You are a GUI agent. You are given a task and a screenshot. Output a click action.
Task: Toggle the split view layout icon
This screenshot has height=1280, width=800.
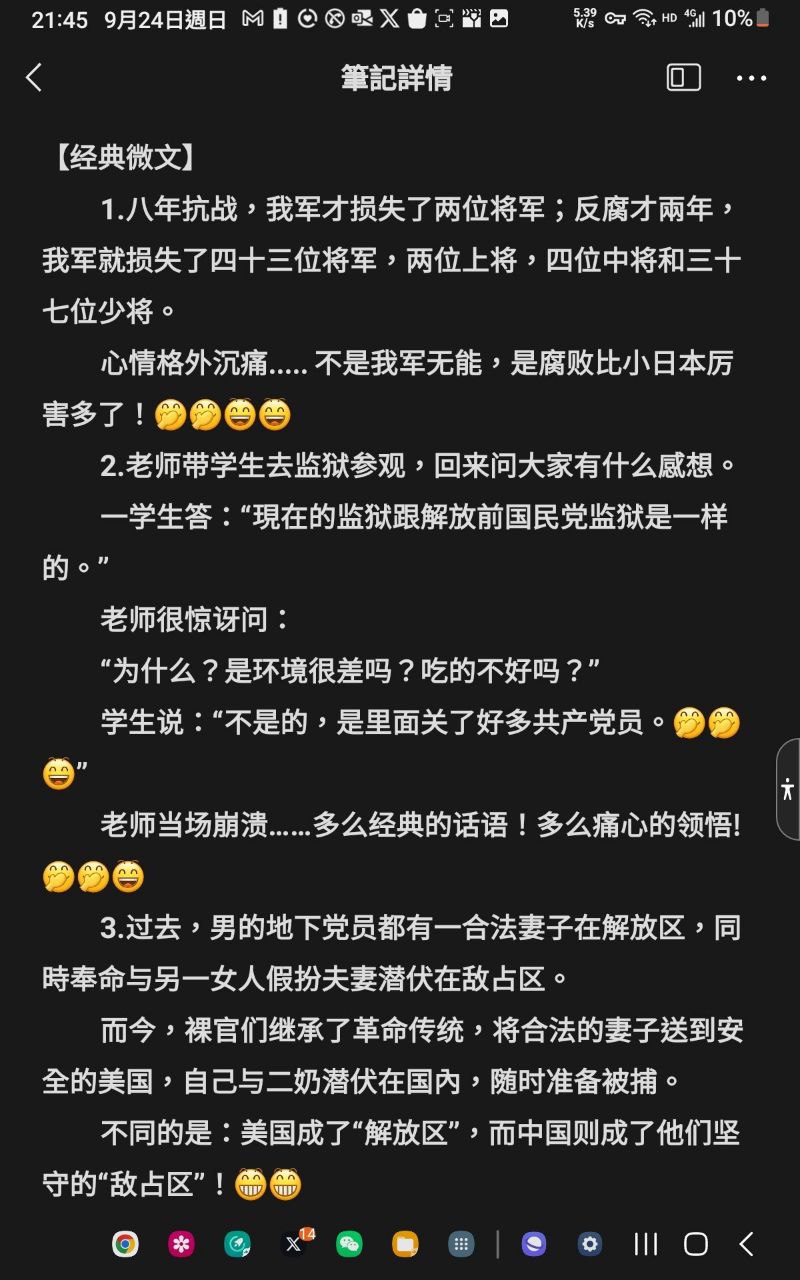pyautogui.click(x=684, y=78)
